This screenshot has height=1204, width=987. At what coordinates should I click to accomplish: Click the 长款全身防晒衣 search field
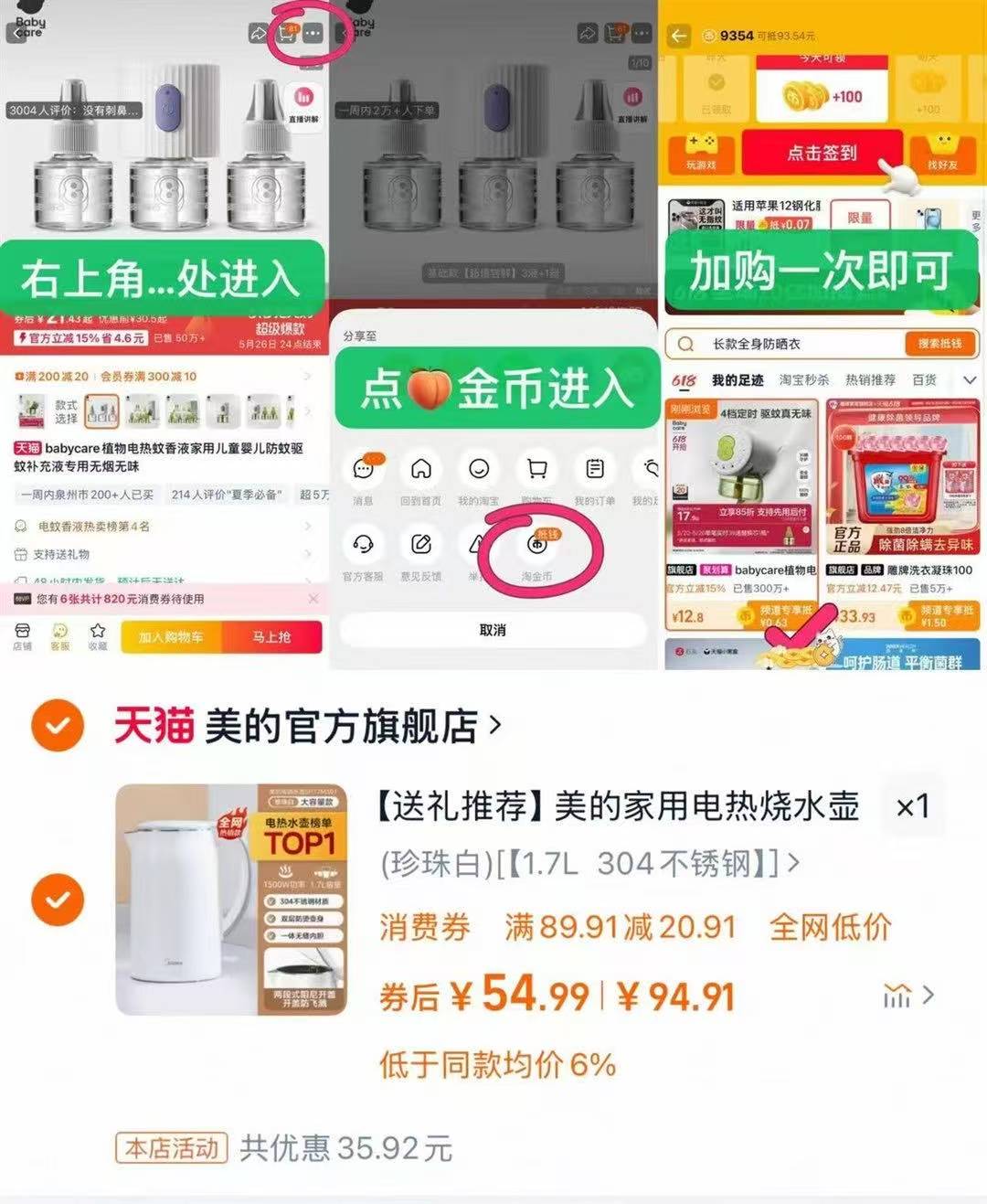pos(777,343)
